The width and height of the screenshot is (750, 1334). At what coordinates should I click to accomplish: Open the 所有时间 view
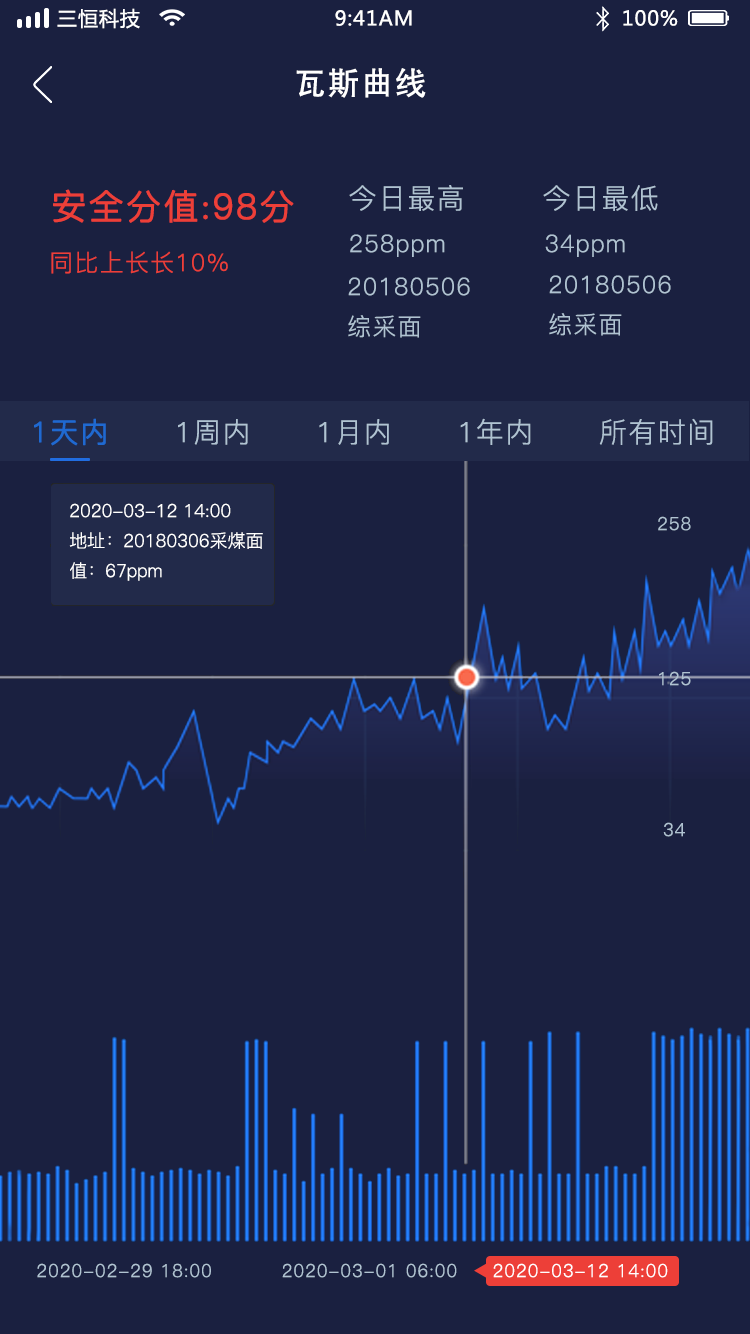tap(656, 432)
